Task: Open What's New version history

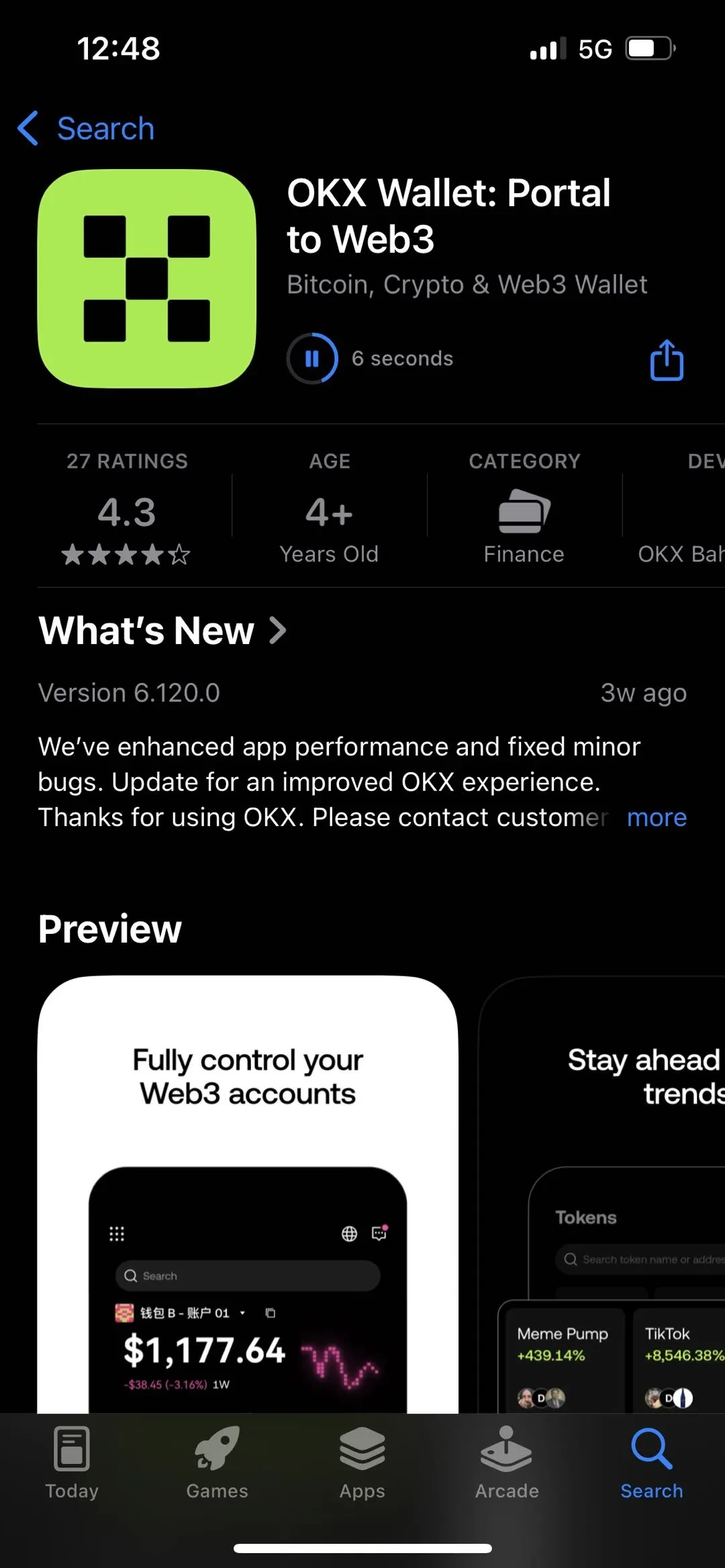Action: pyautogui.click(x=162, y=631)
